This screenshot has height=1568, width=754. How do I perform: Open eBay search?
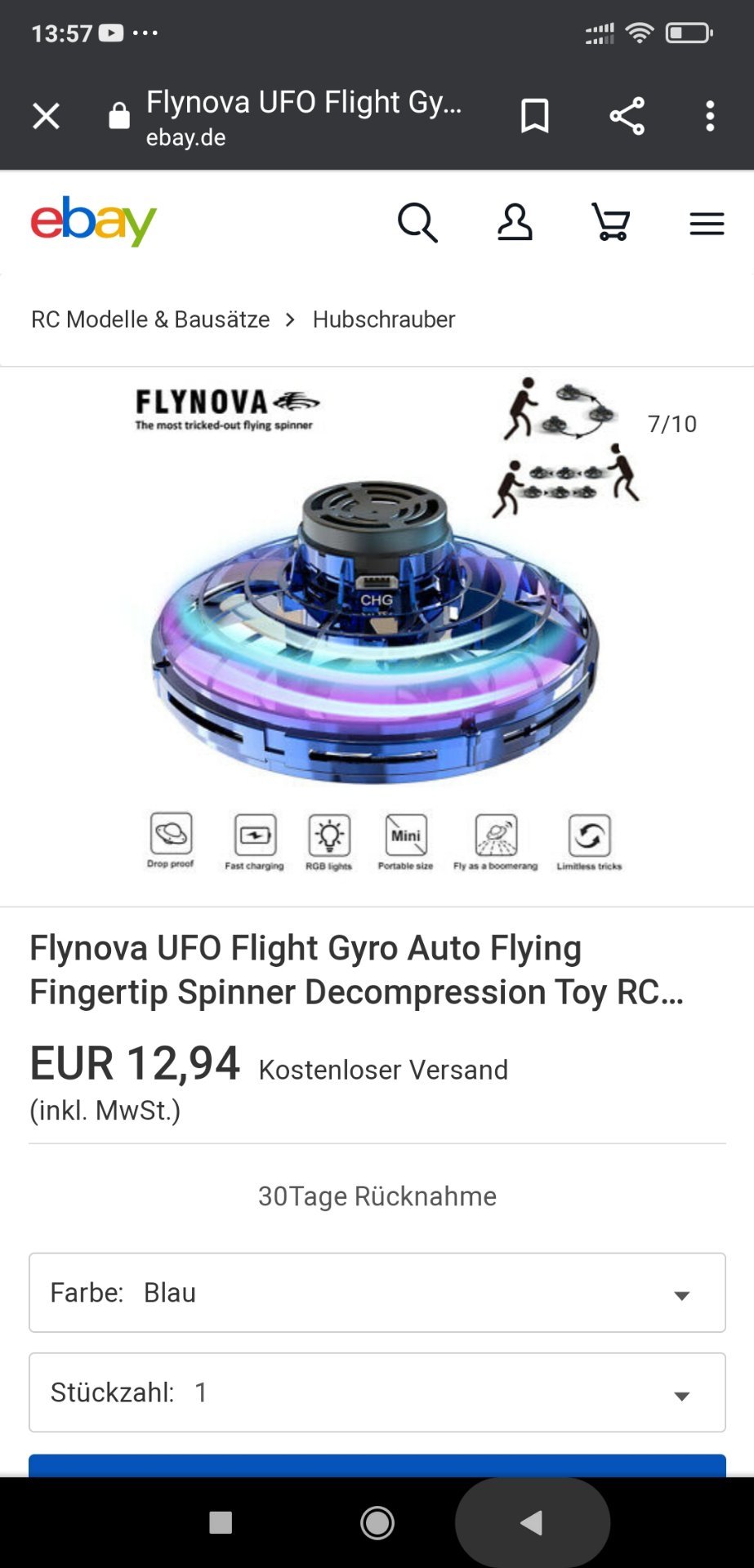coord(417,222)
